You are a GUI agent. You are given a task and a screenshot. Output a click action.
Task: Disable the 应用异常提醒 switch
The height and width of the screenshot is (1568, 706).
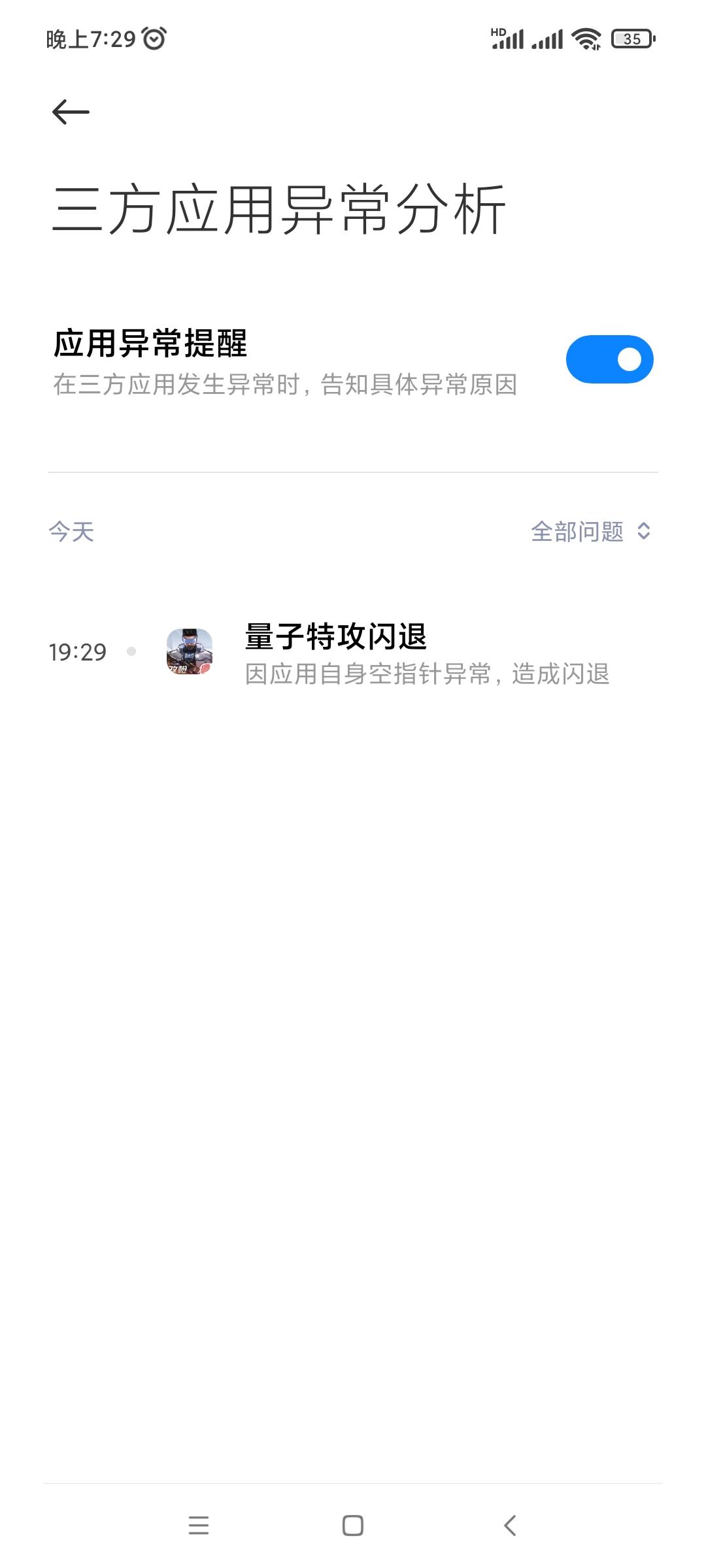point(609,359)
